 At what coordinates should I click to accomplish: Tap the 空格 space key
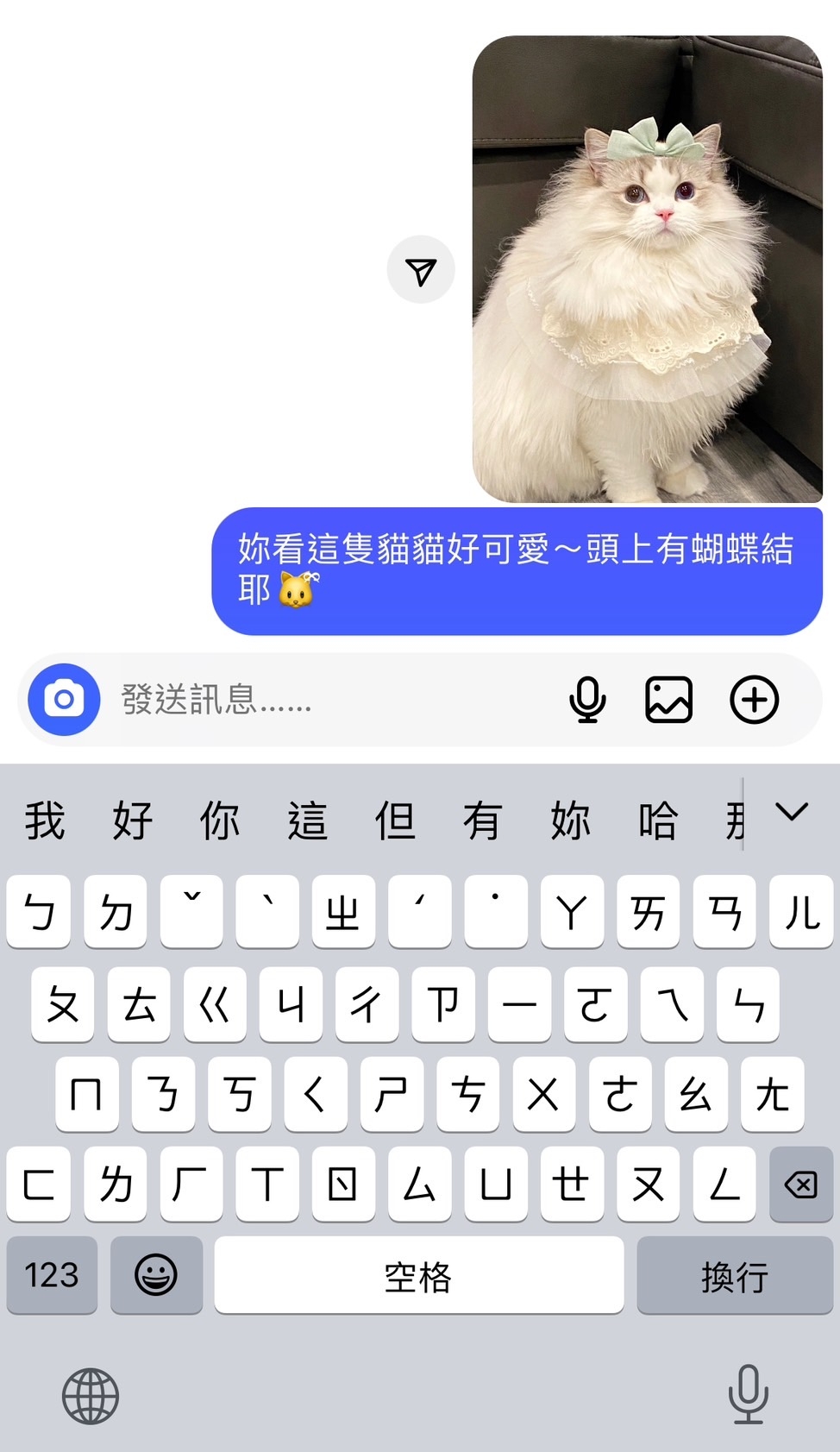click(x=418, y=1275)
